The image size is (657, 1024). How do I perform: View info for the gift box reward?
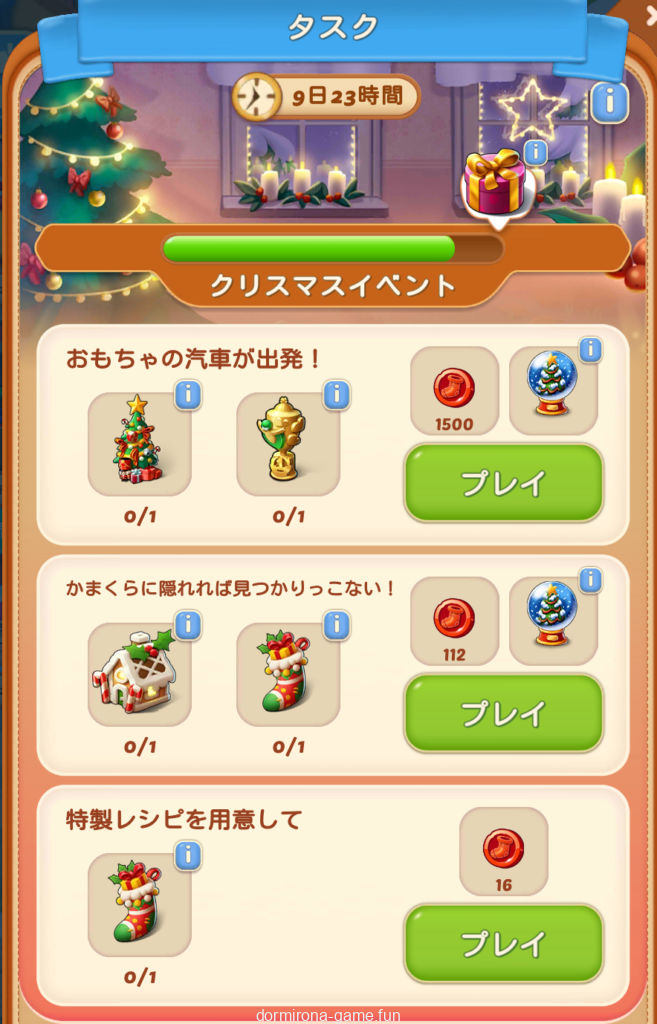(x=536, y=152)
